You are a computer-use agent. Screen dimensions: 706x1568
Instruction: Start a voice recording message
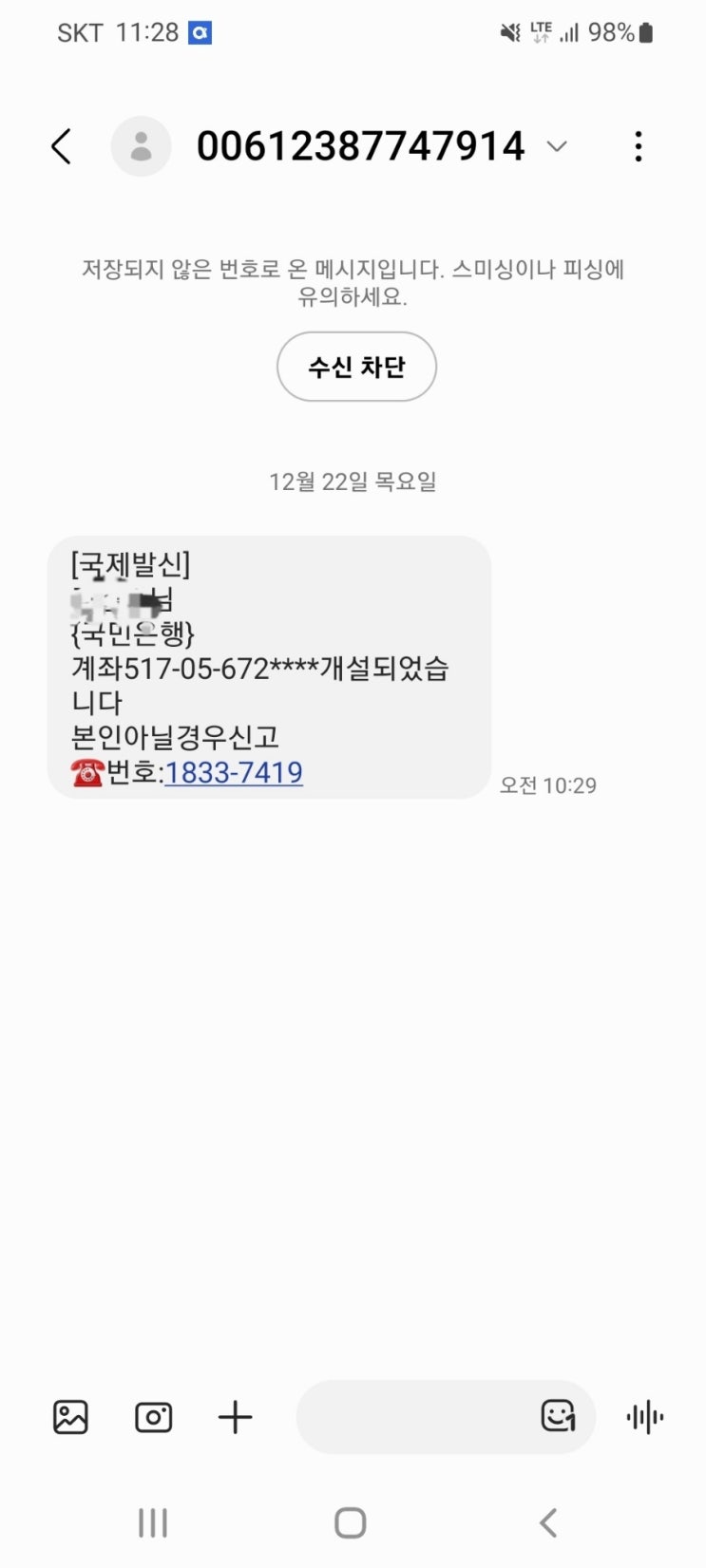pos(645,1417)
